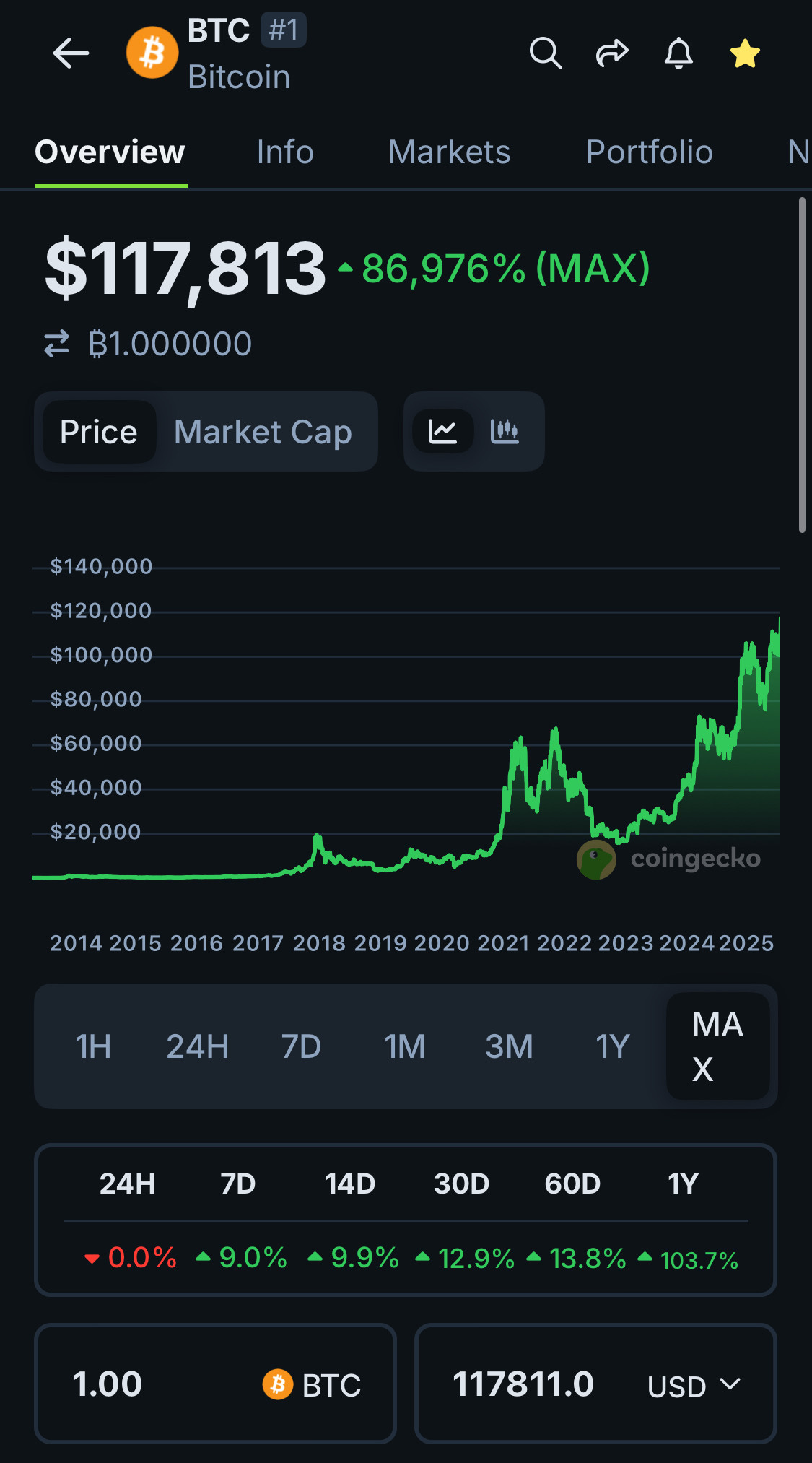Open the Portfolio tab
This screenshot has height=1463, width=812.
(x=650, y=152)
